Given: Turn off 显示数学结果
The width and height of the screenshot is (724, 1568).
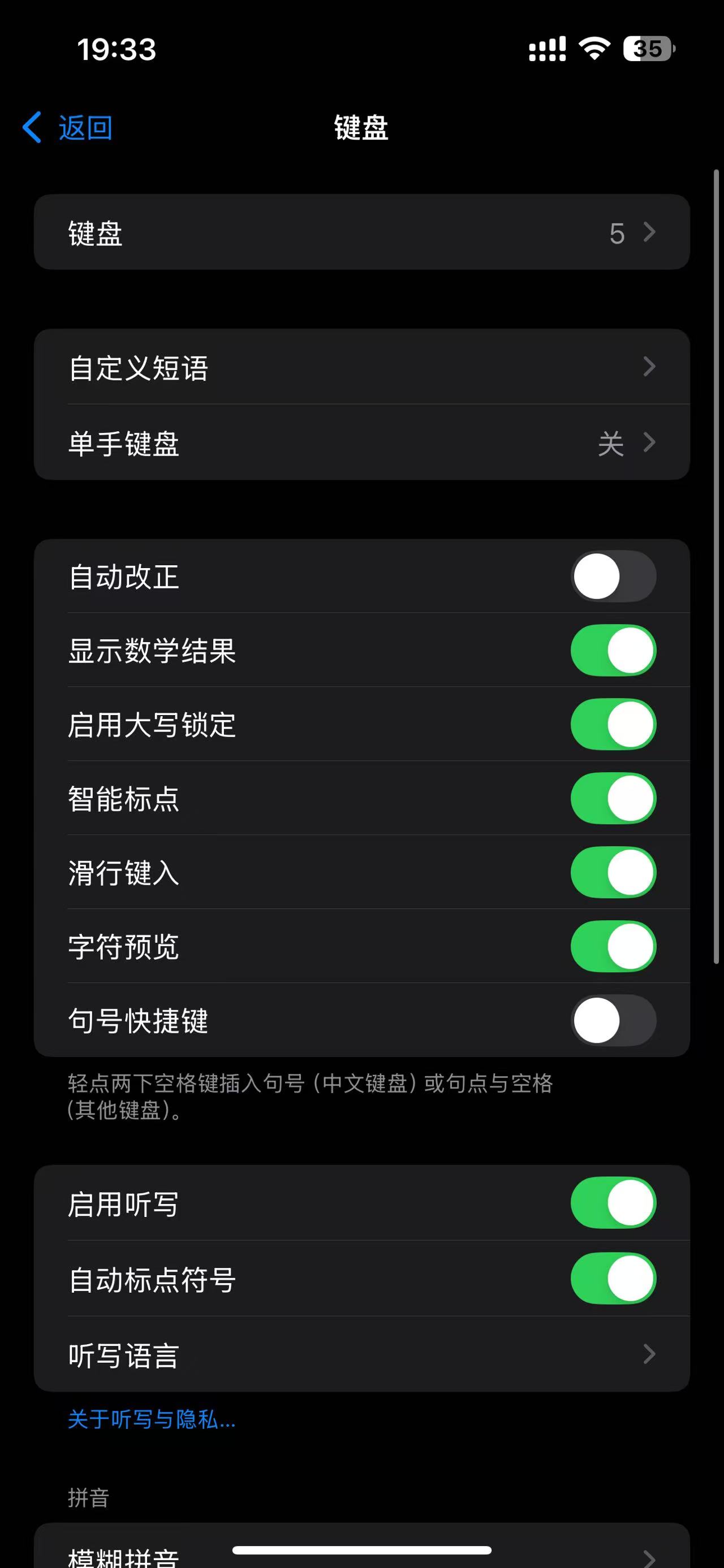Looking at the screenshot, I should tap(613, 651).
